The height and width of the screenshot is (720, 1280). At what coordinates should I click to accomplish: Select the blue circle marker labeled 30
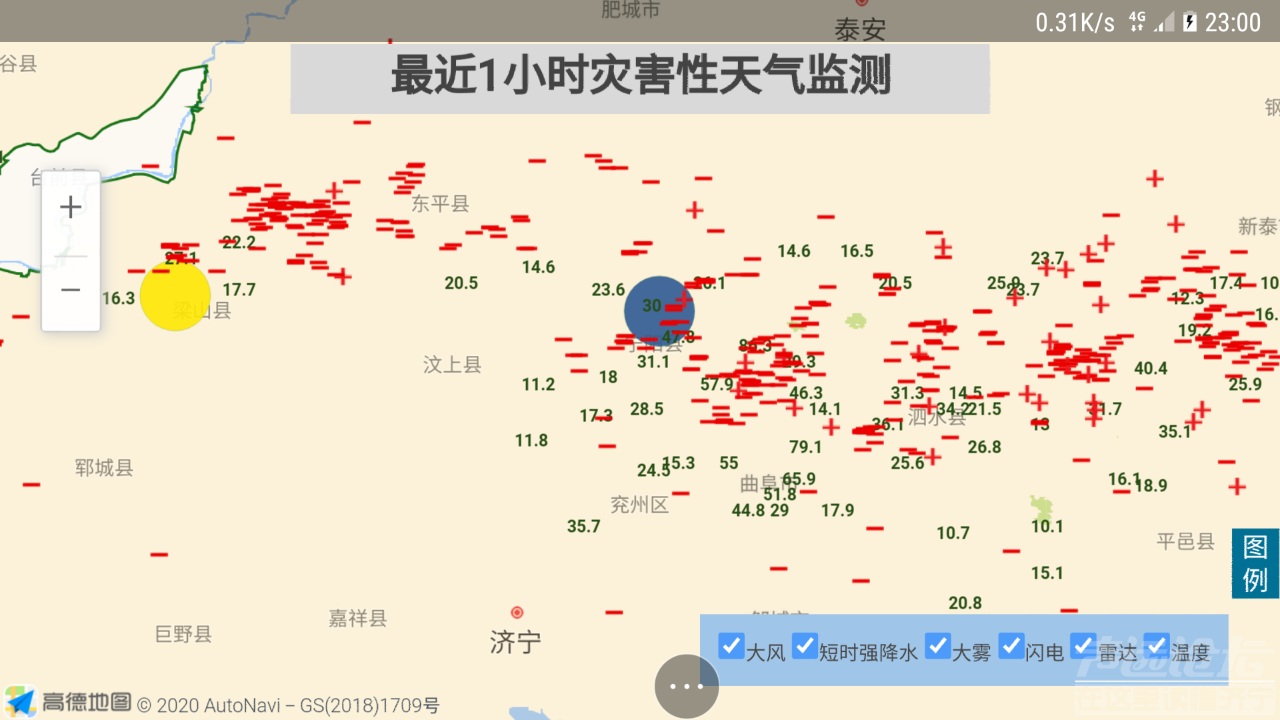tap(659, 310)
